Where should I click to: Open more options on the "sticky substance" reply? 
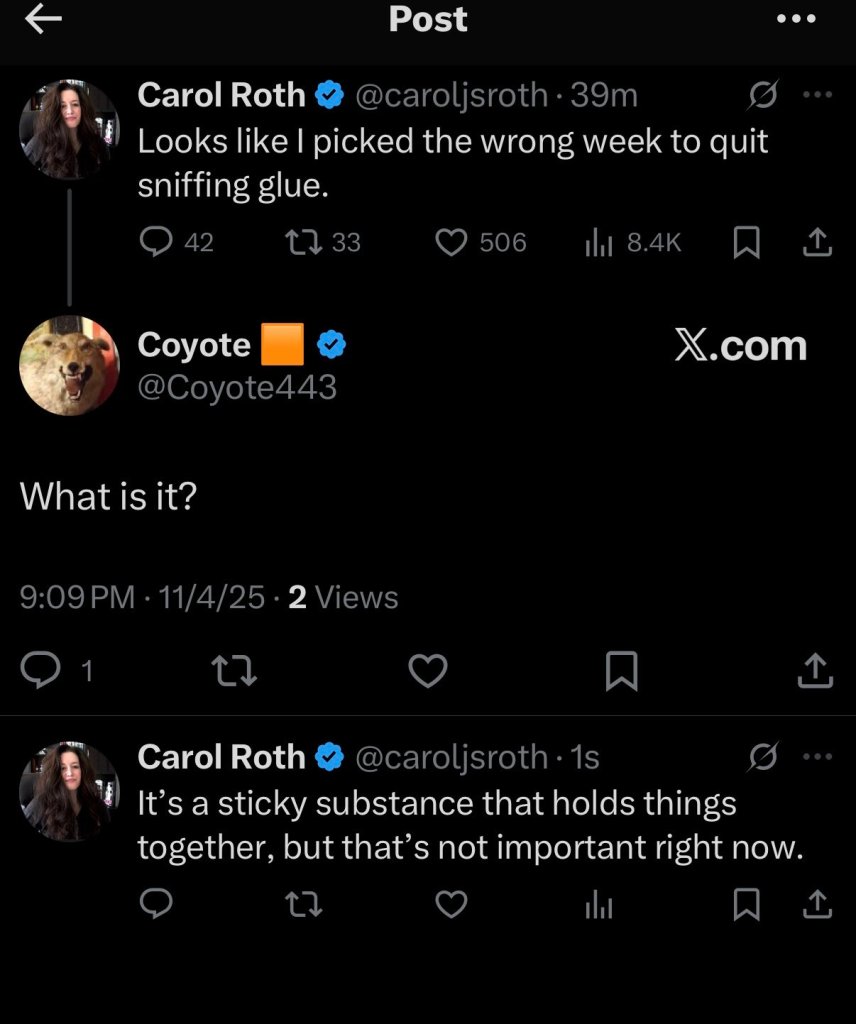pos(817,757)
